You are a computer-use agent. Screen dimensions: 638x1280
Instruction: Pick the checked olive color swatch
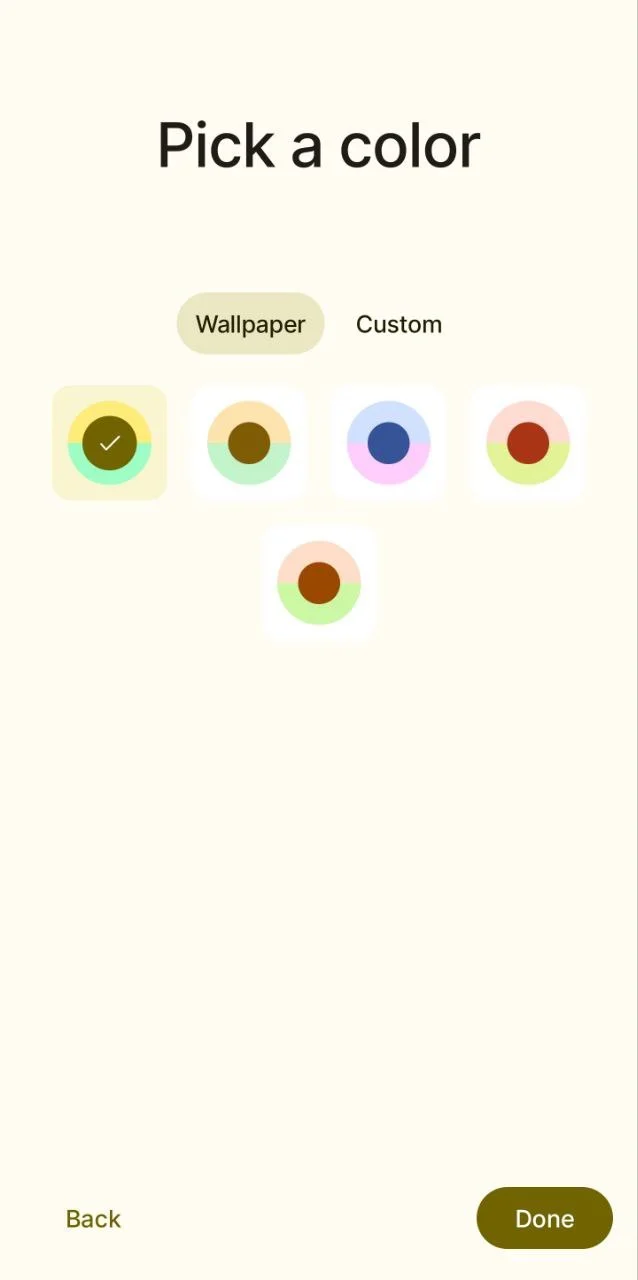(110, 443)
